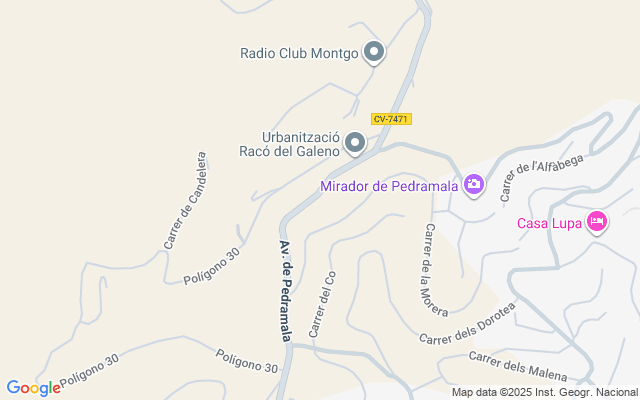Tap the Mirador de Pedramala camera marker

pos(474,184)
